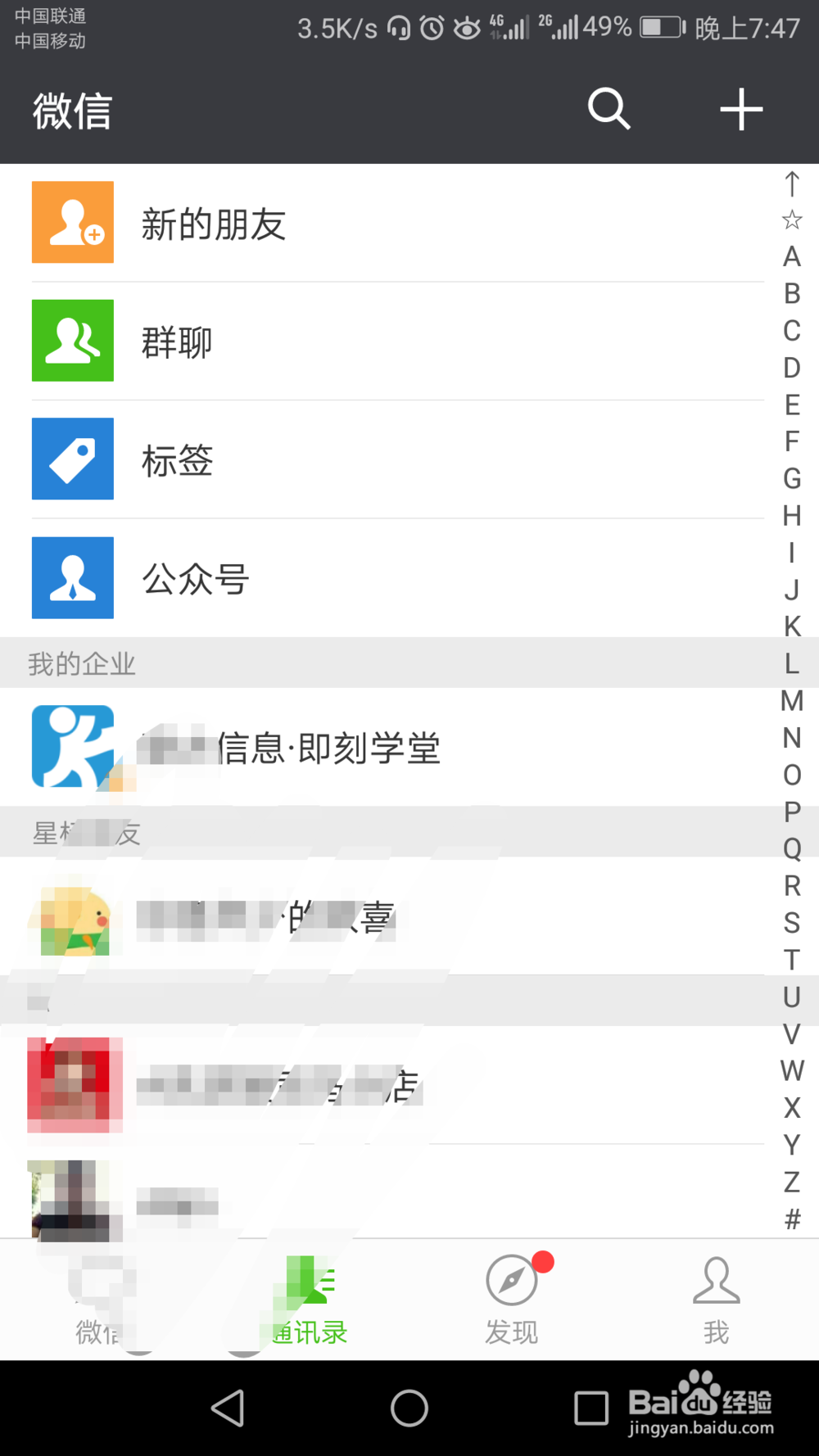Open the search in WeChat
819x1456 pixels.
609,109
